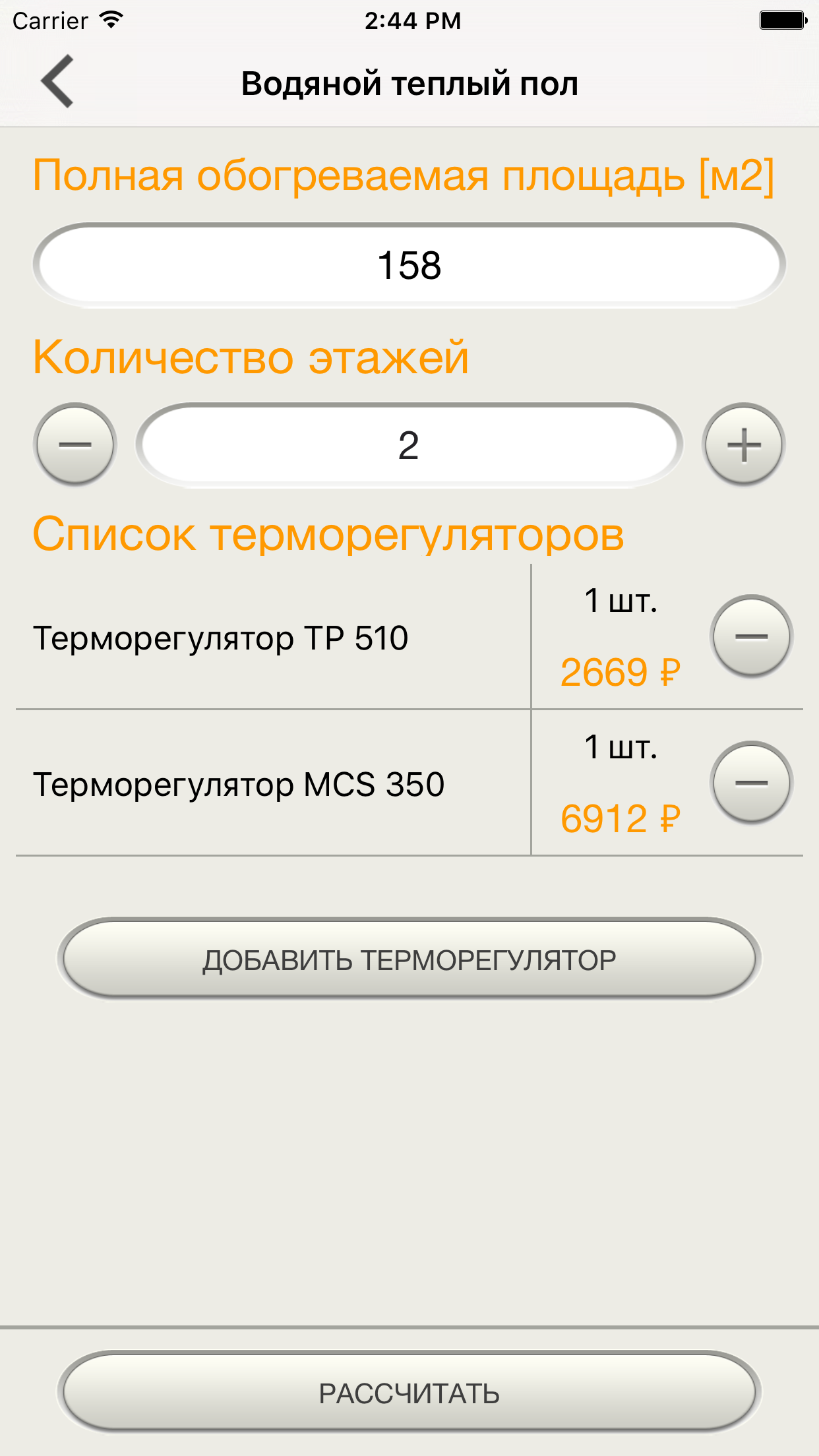Select the floors count field showing 2
819x1456 pixels.
point(409,444)
